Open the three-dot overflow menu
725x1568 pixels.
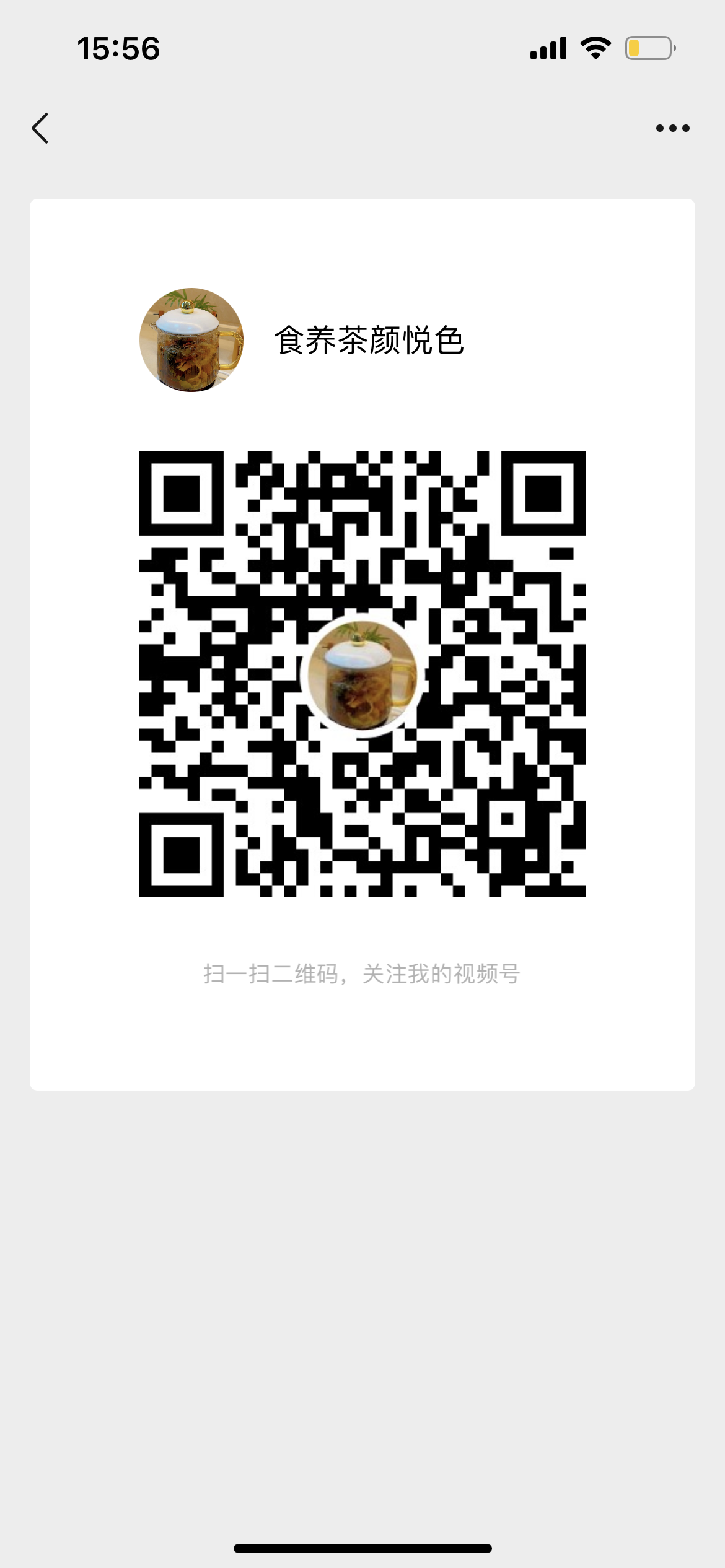(x=672, y=128)
